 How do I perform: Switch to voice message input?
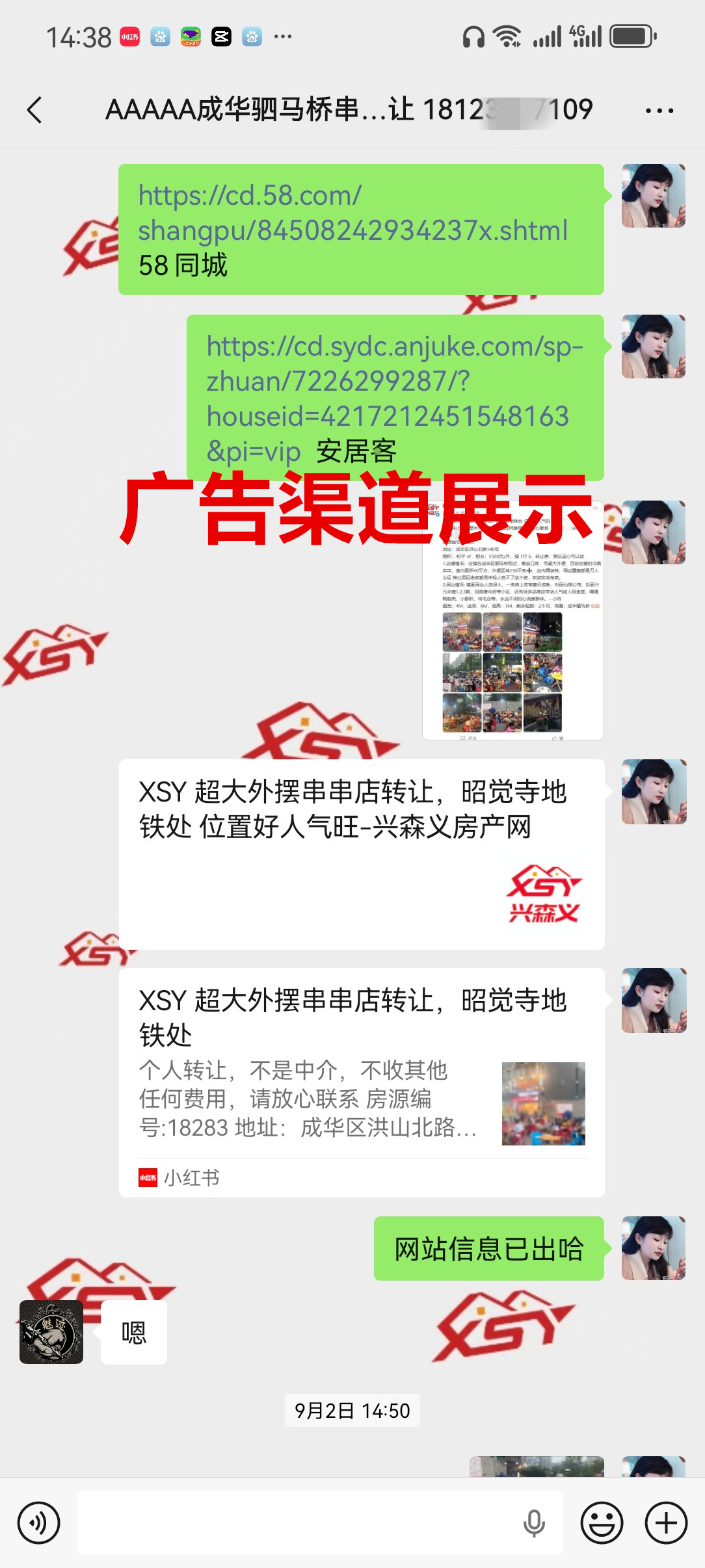point(38,1522)
